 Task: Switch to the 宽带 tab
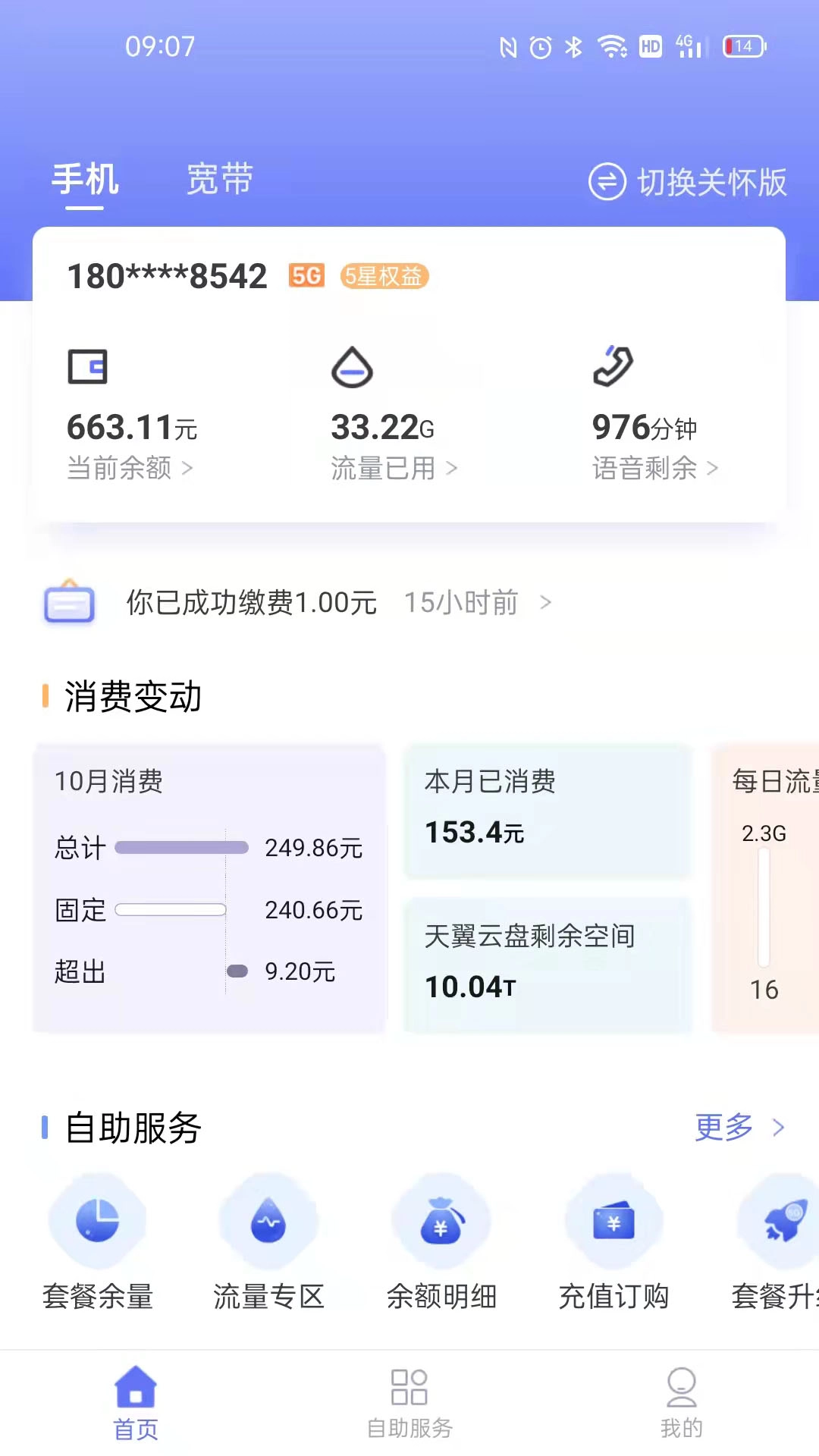pos(219,180)
